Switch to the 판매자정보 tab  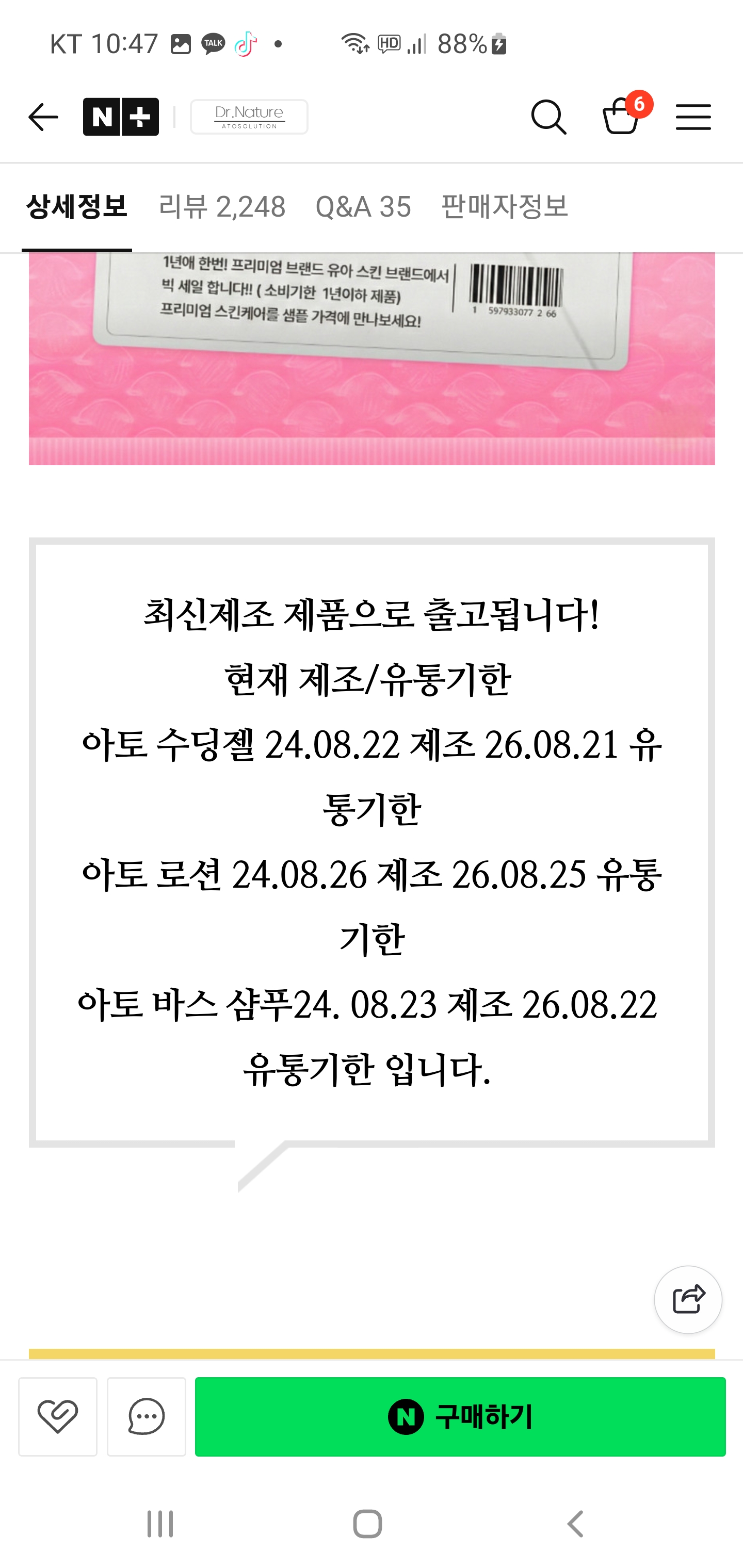point(504,207)
